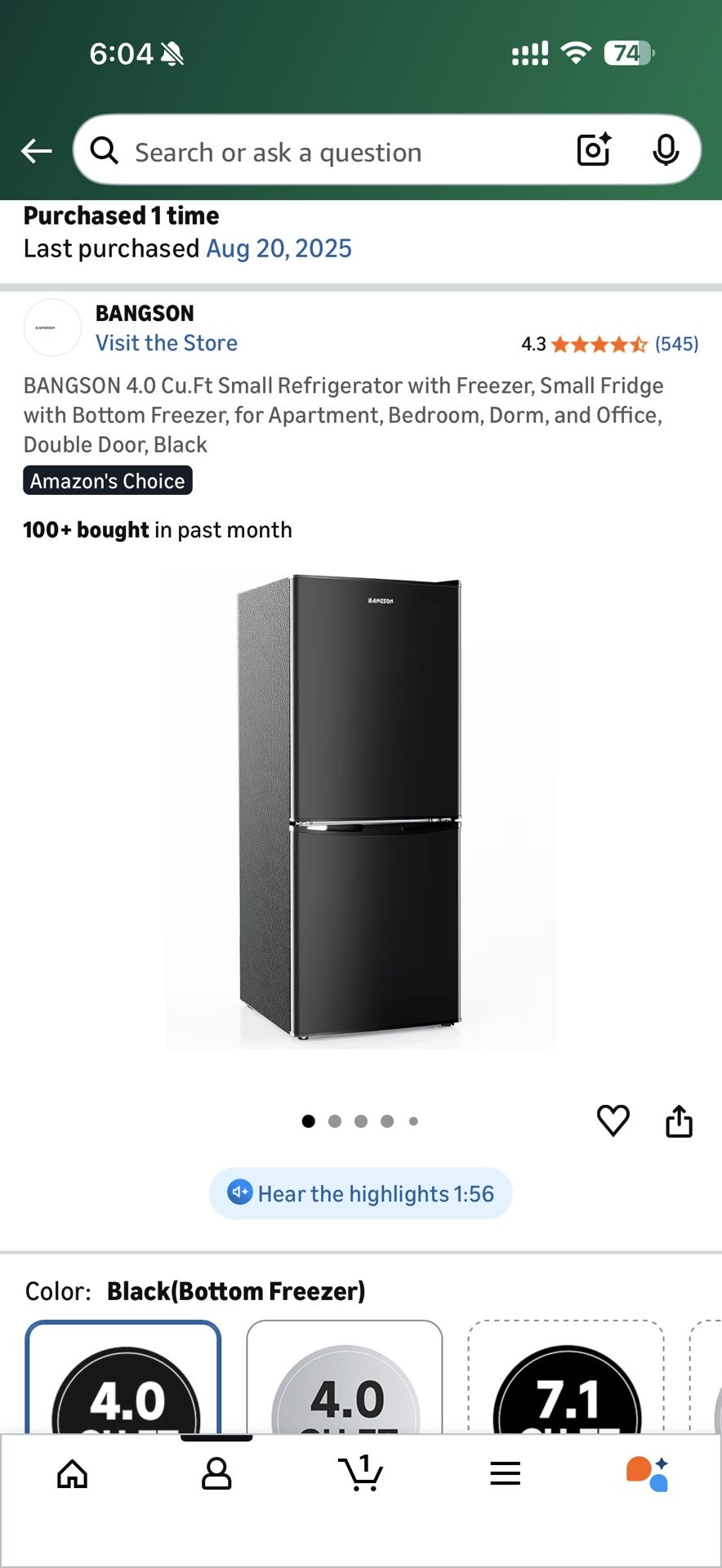Go to the Home tab icon
Image resolution: width=722 pixels, height=1568 pixels.
tap(72, 1473)
